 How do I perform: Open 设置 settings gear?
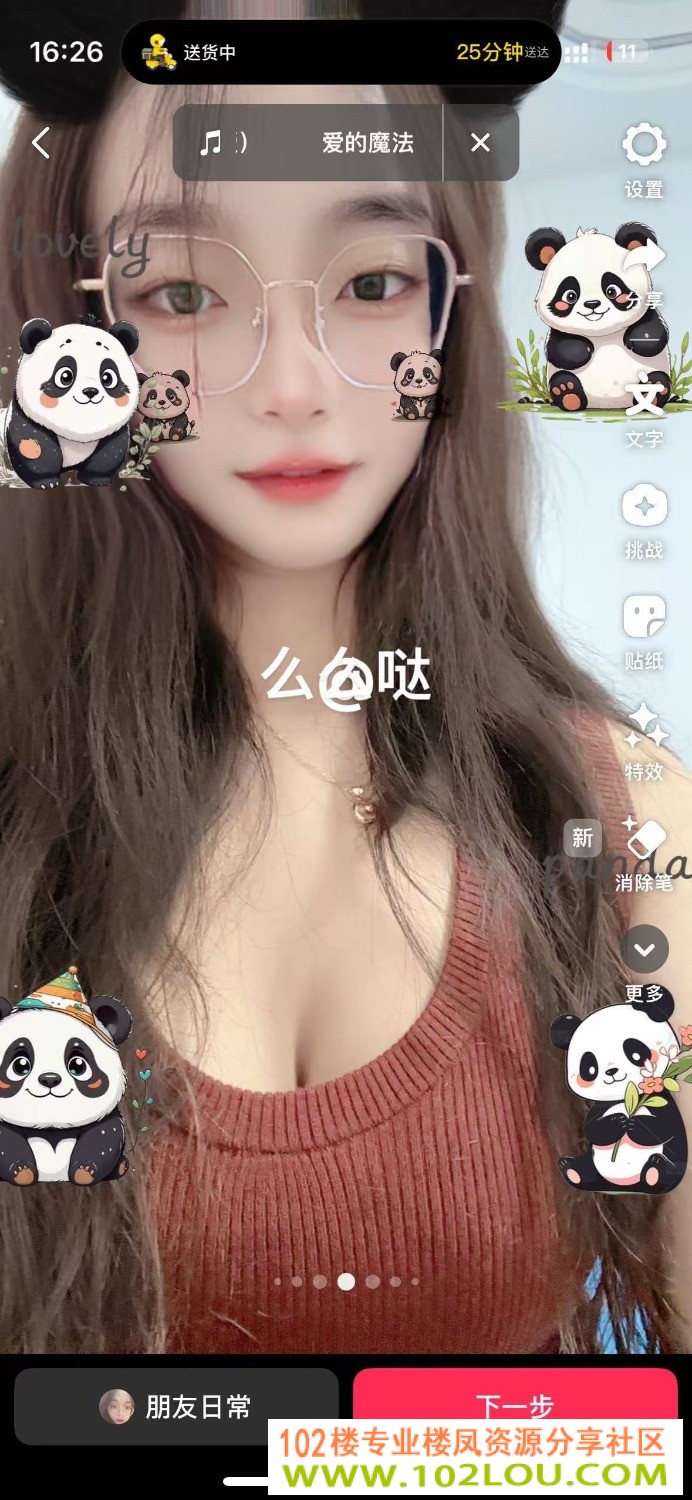[644, 161]
